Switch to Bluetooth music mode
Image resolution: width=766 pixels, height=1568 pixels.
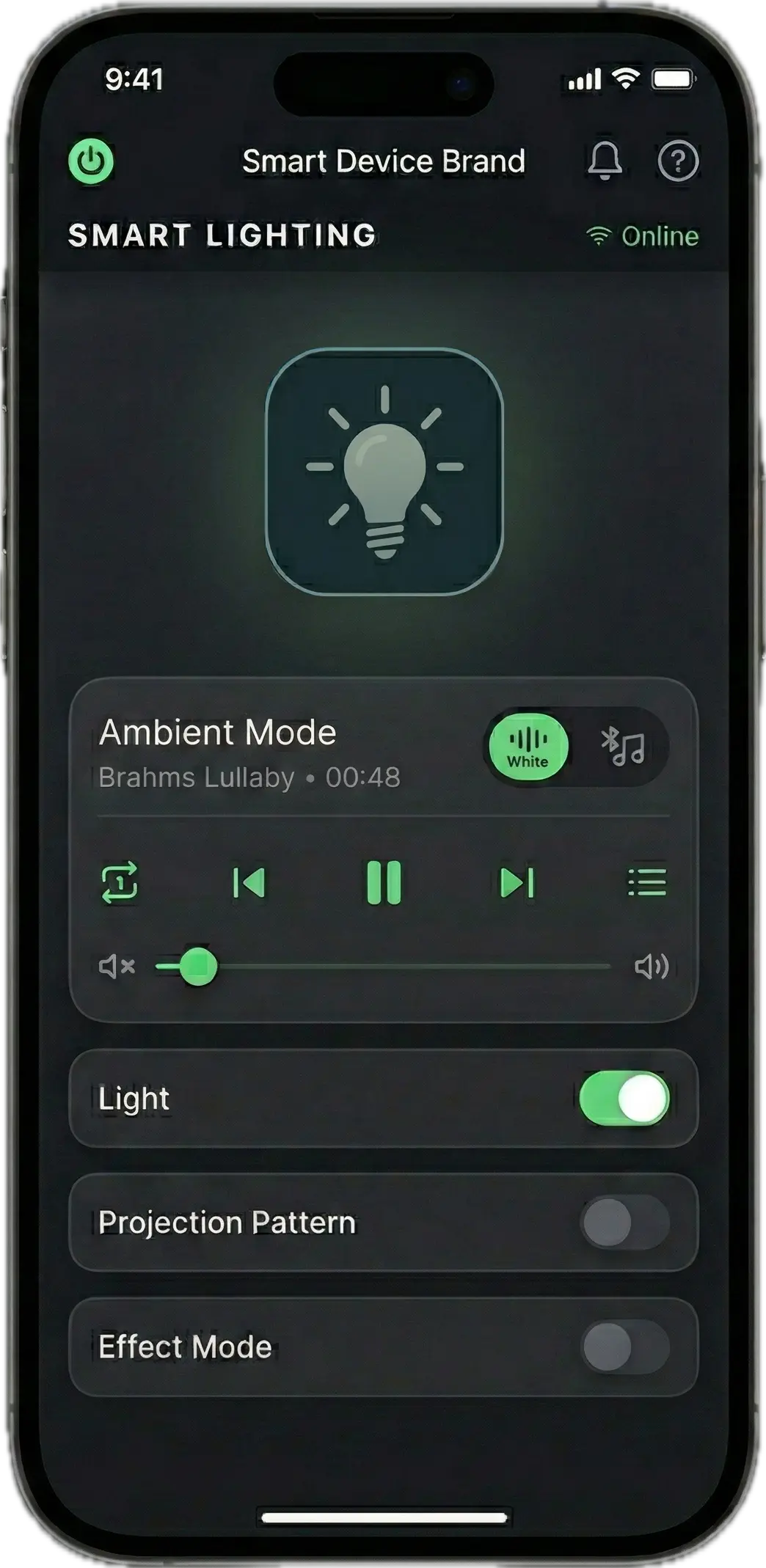622,747
